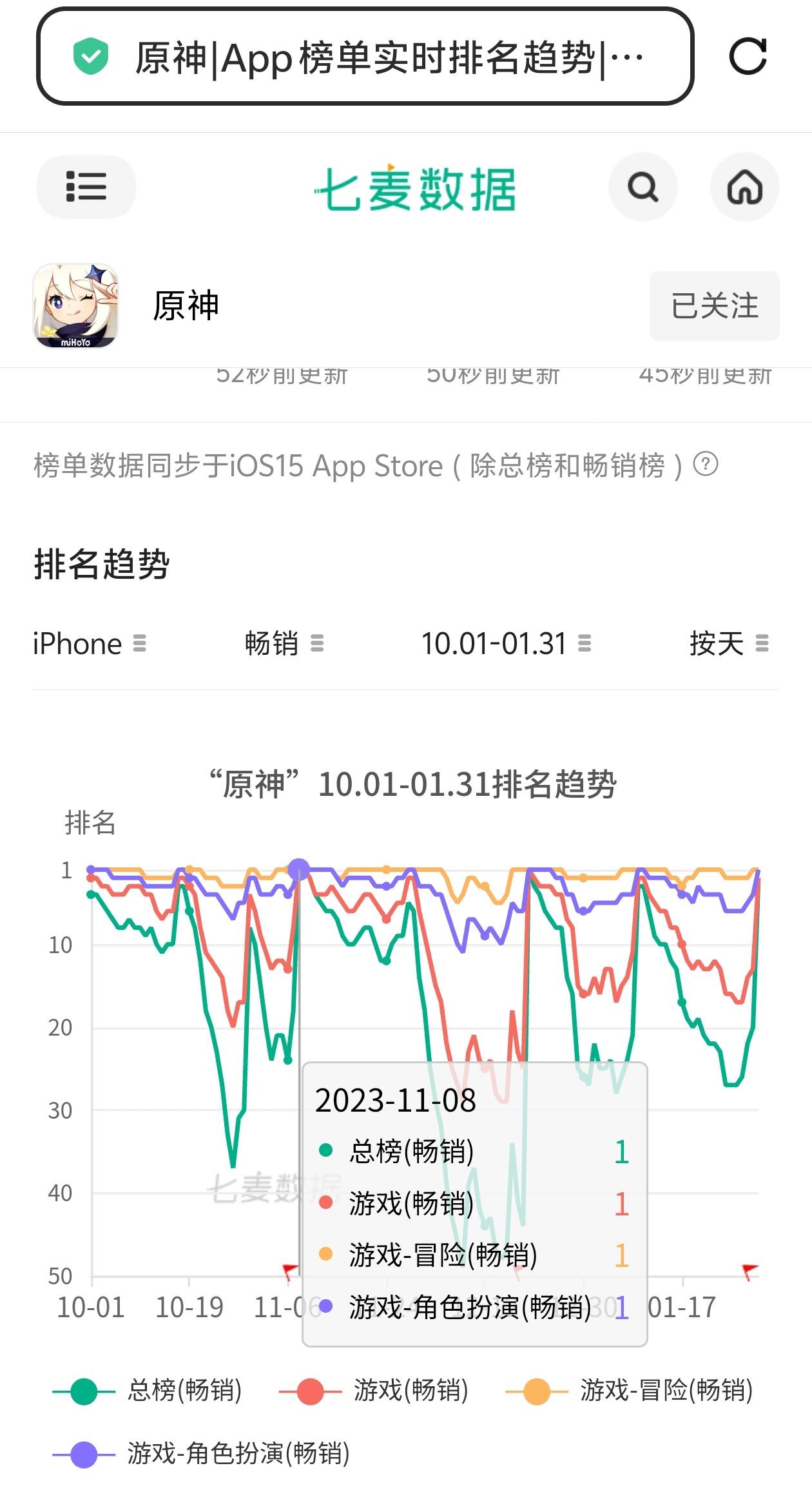The width and height of the screenshot is (812, 1497).
Task: Expand the 畅销 chart type dropdown
Action: point(284,644)
